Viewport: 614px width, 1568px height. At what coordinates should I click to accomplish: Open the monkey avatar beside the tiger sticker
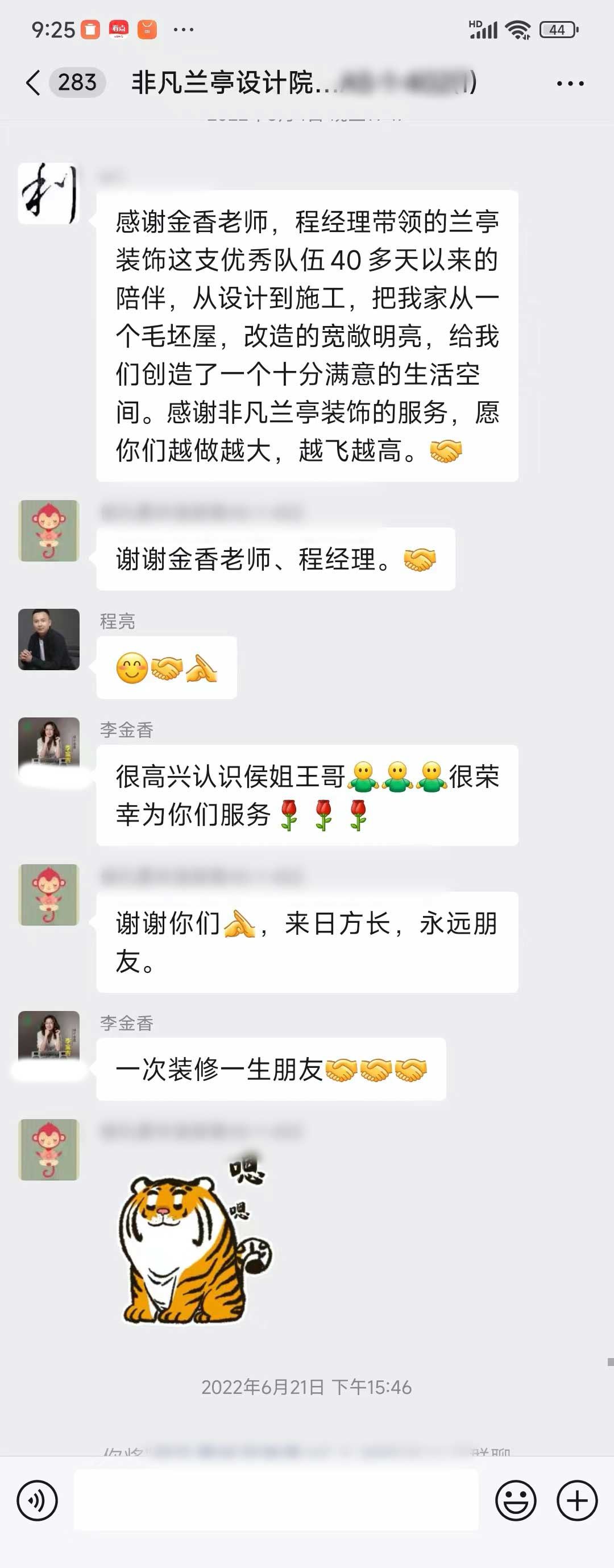[49, 1149]
